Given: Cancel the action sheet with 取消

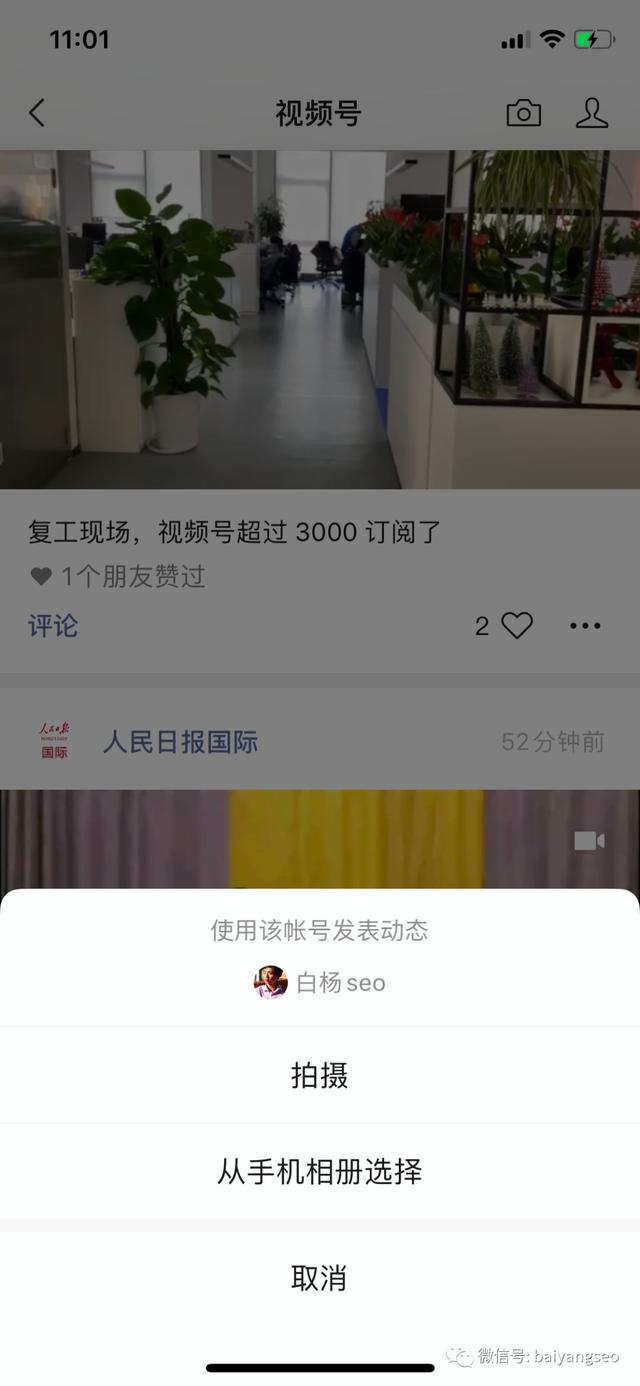Looking at the screenshot, I should [x=320, y=1278].
